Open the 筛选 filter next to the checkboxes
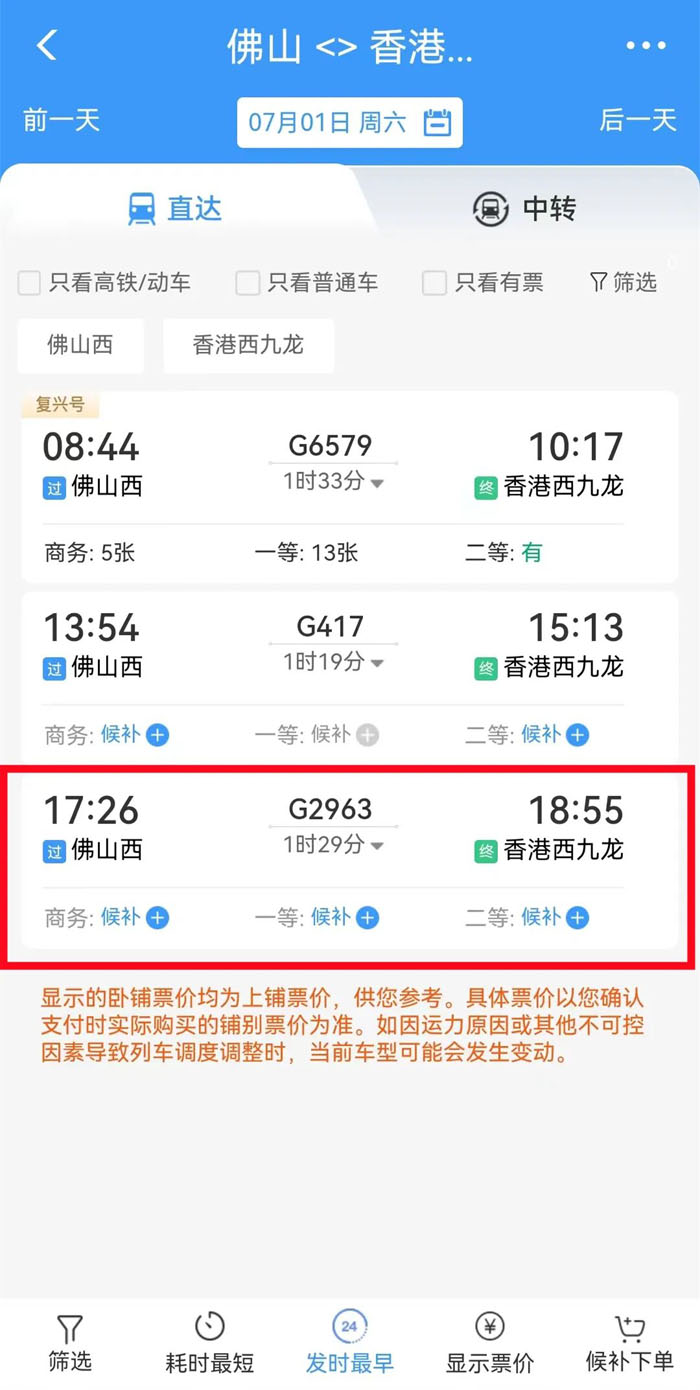Image resolution: width=700 pixels, height=1390 pixels. click(624, 283)
